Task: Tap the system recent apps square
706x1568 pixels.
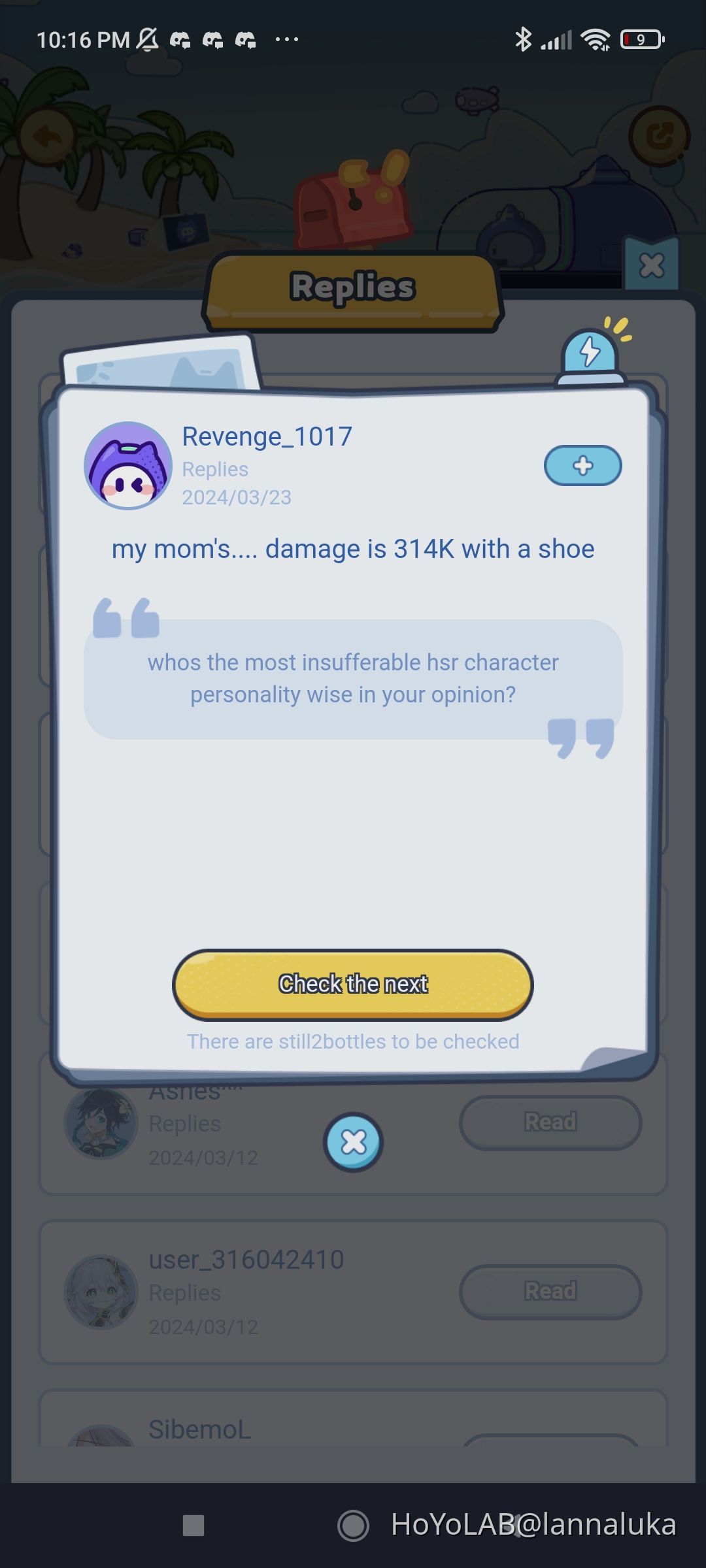Action: pos(193,1526)
